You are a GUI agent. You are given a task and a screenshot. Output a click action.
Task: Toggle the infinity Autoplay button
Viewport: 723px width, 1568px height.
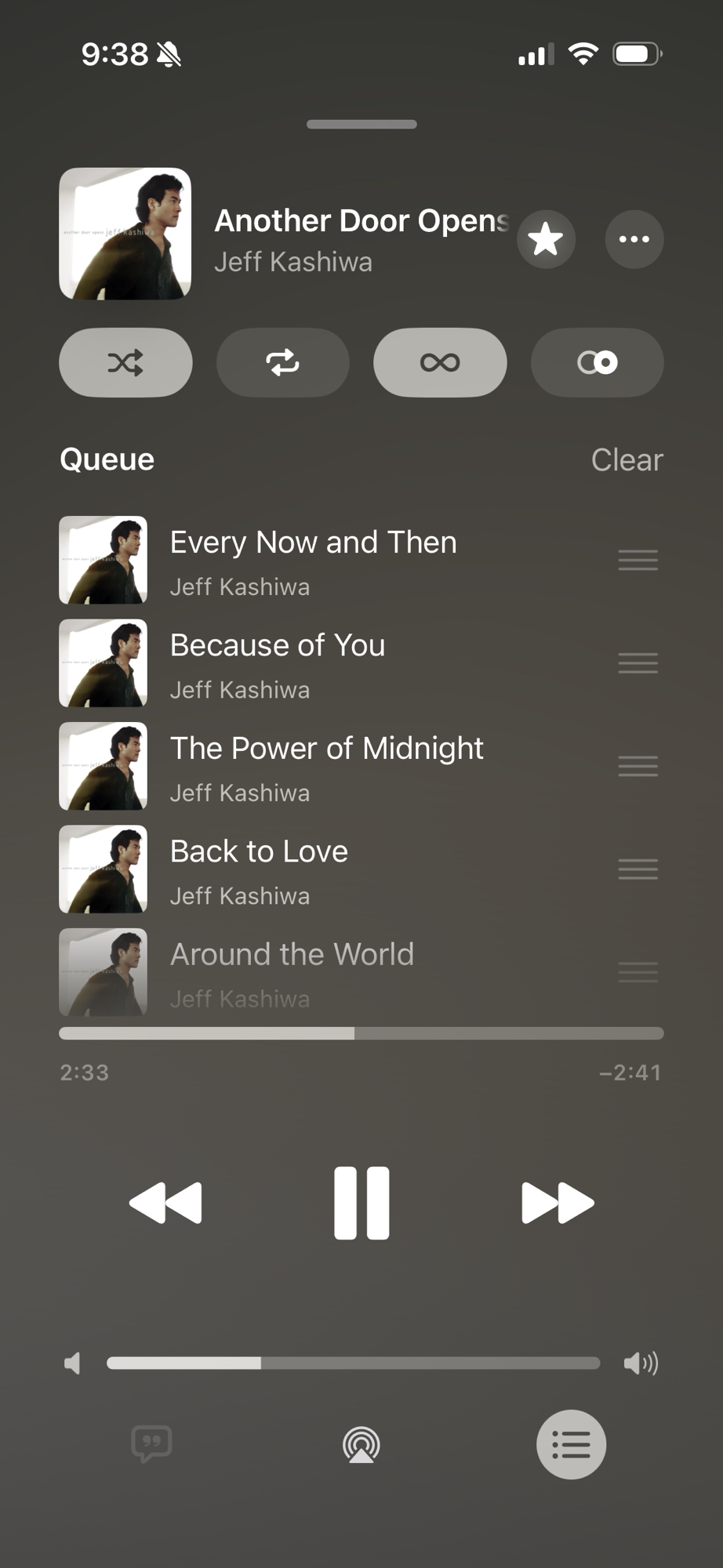coord(440,362)
